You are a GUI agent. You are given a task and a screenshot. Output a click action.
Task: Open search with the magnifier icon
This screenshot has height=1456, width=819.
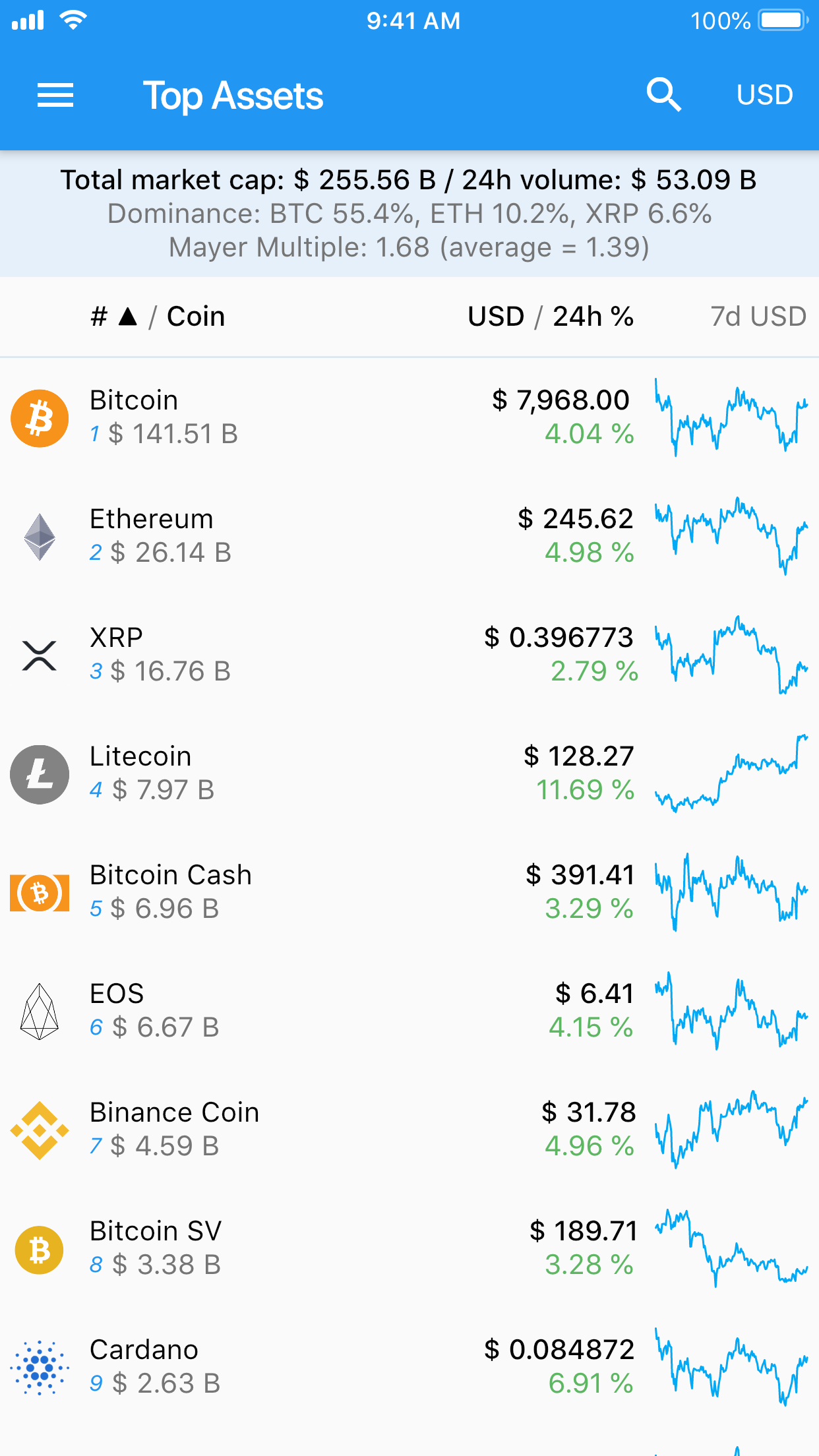tap(665, 94)
